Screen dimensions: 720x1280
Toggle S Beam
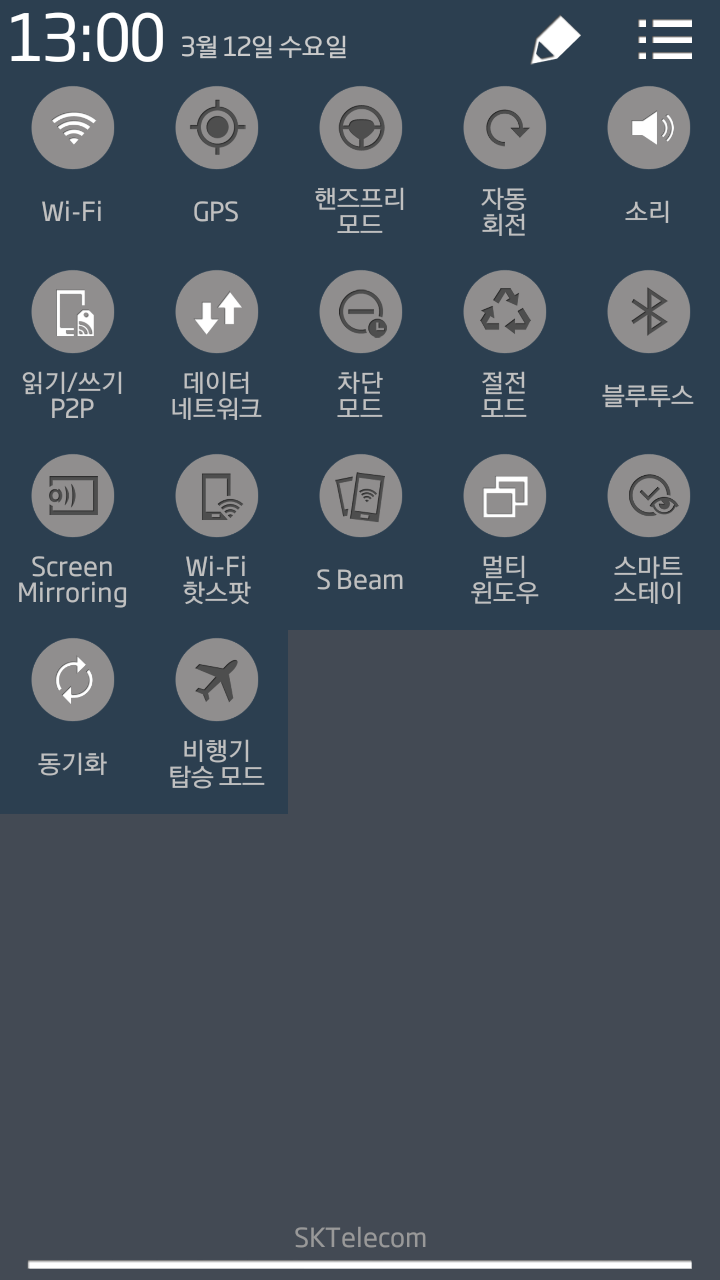tap(361, 496)
